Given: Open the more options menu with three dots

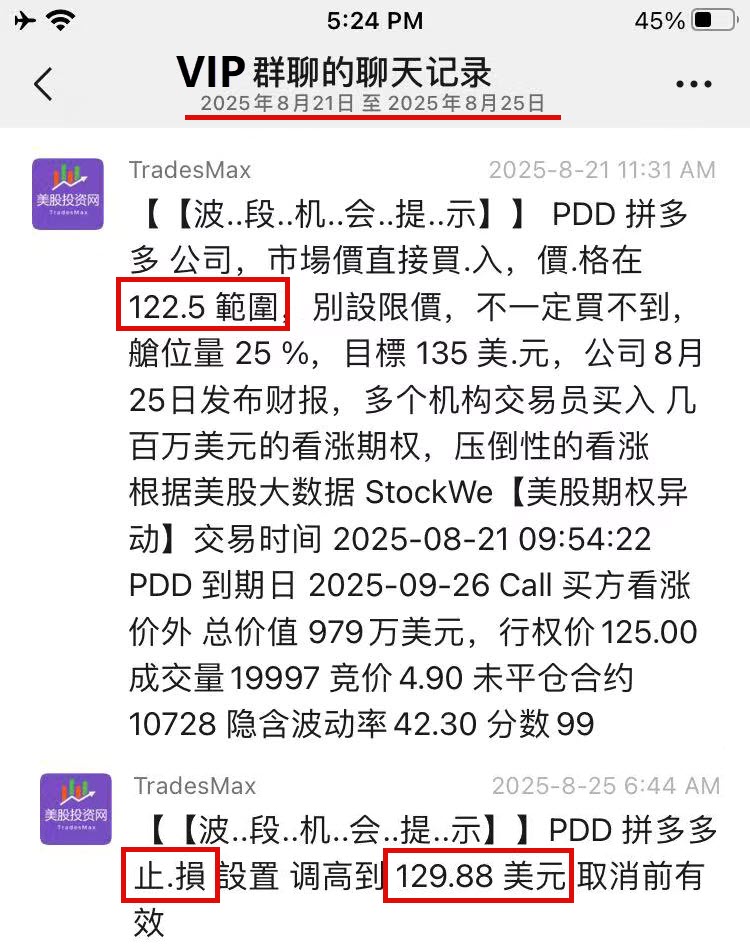Looking at the screenshot, I should click(x=693, y=84).
